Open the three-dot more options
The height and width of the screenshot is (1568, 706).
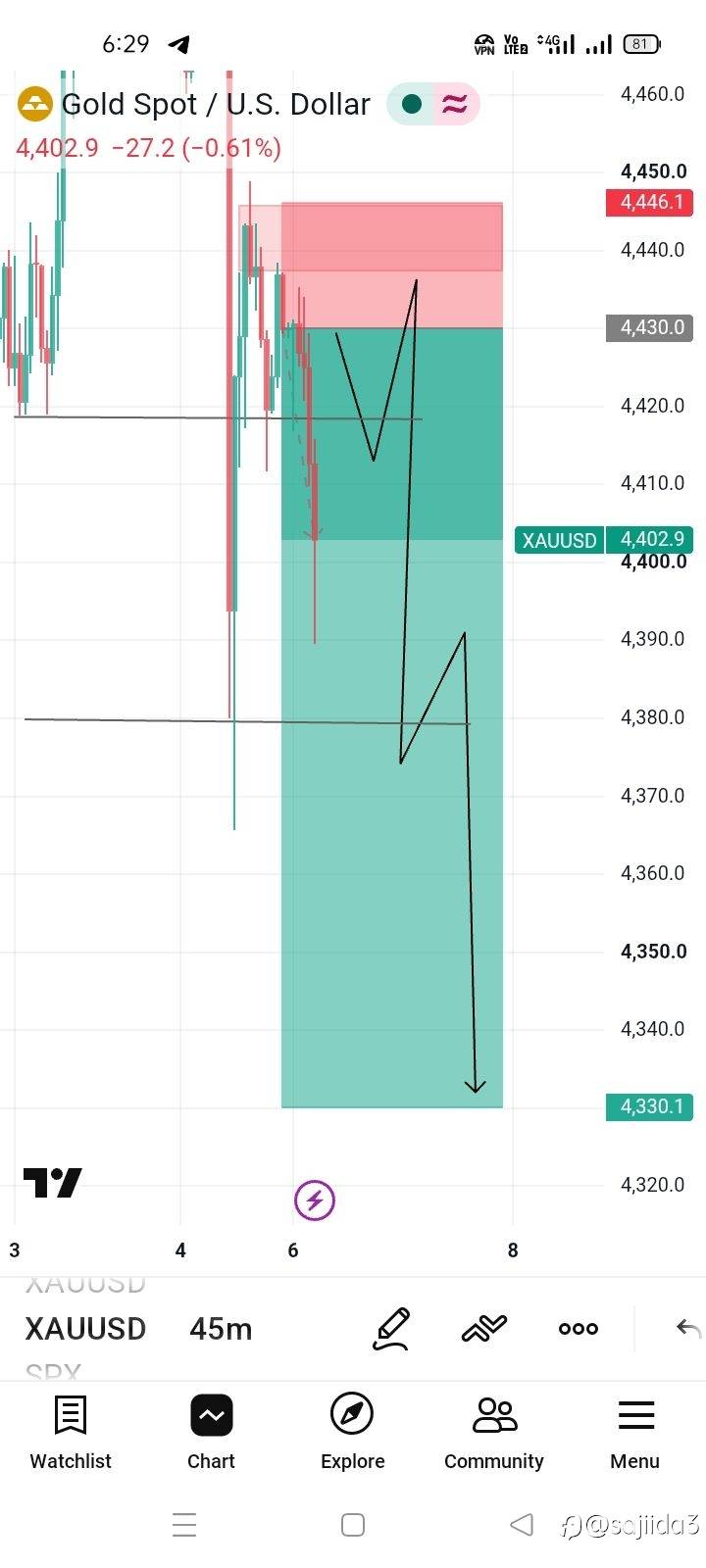click(x=579, y=1329)
